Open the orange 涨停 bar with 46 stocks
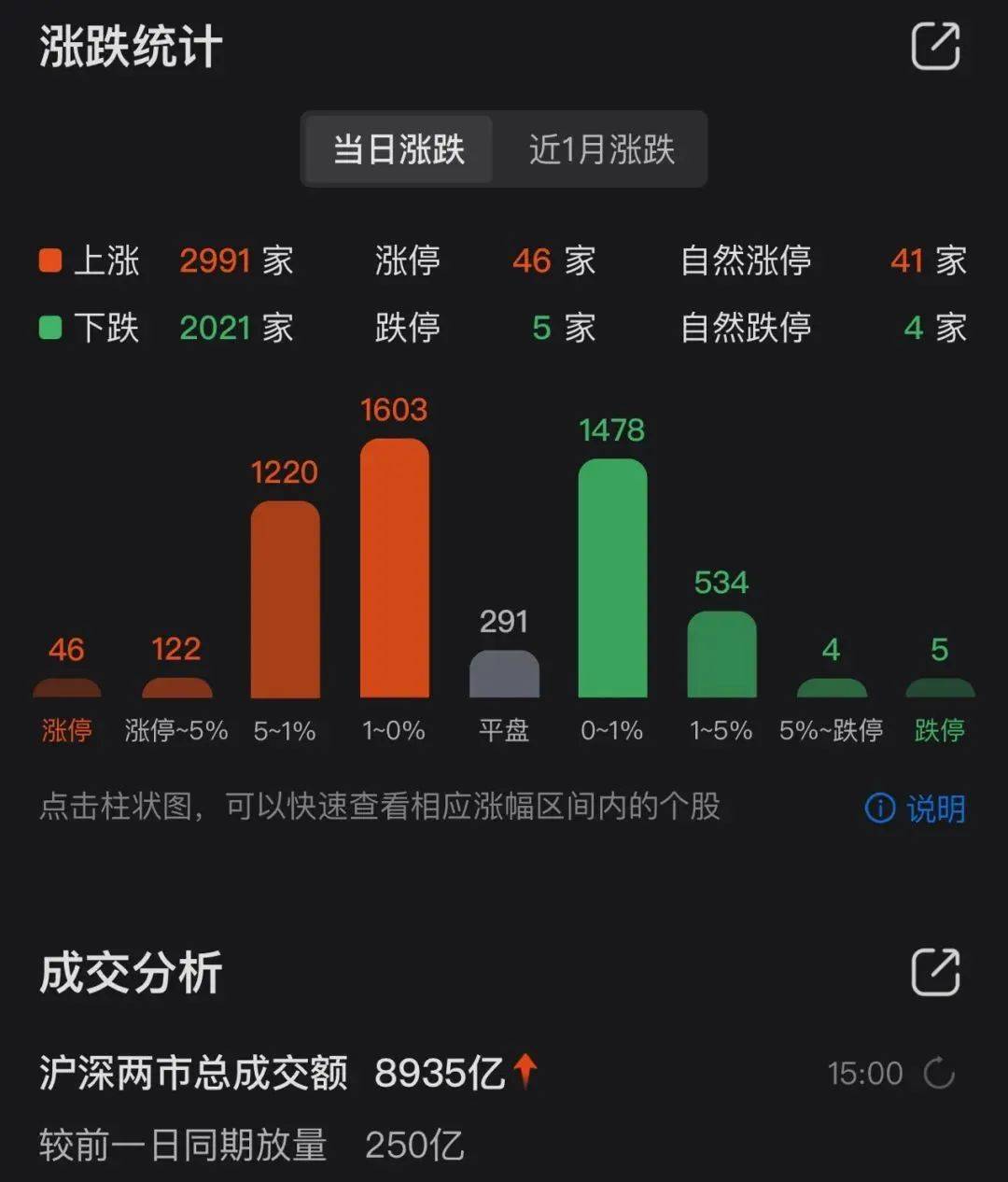This screenshot has height=1182, width=1008. [x=66, y=688]
